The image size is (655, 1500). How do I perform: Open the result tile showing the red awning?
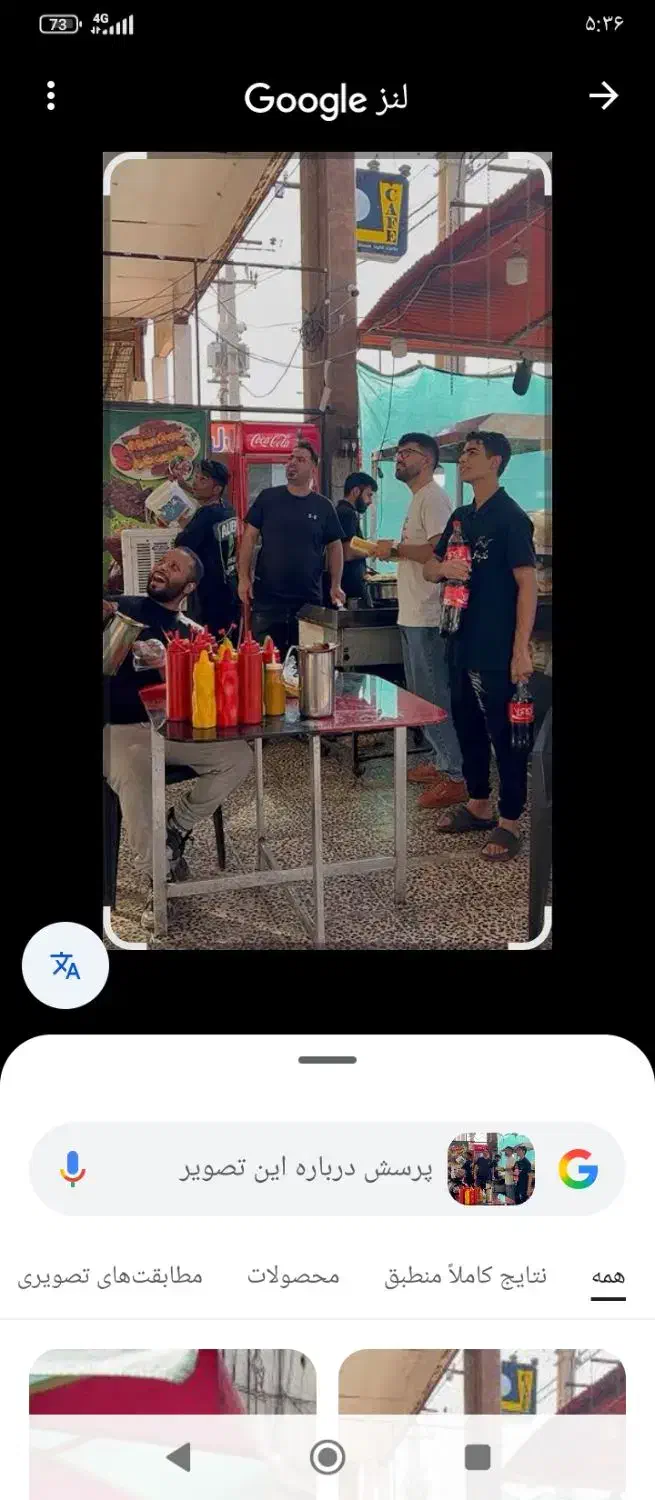point(173,1382)
